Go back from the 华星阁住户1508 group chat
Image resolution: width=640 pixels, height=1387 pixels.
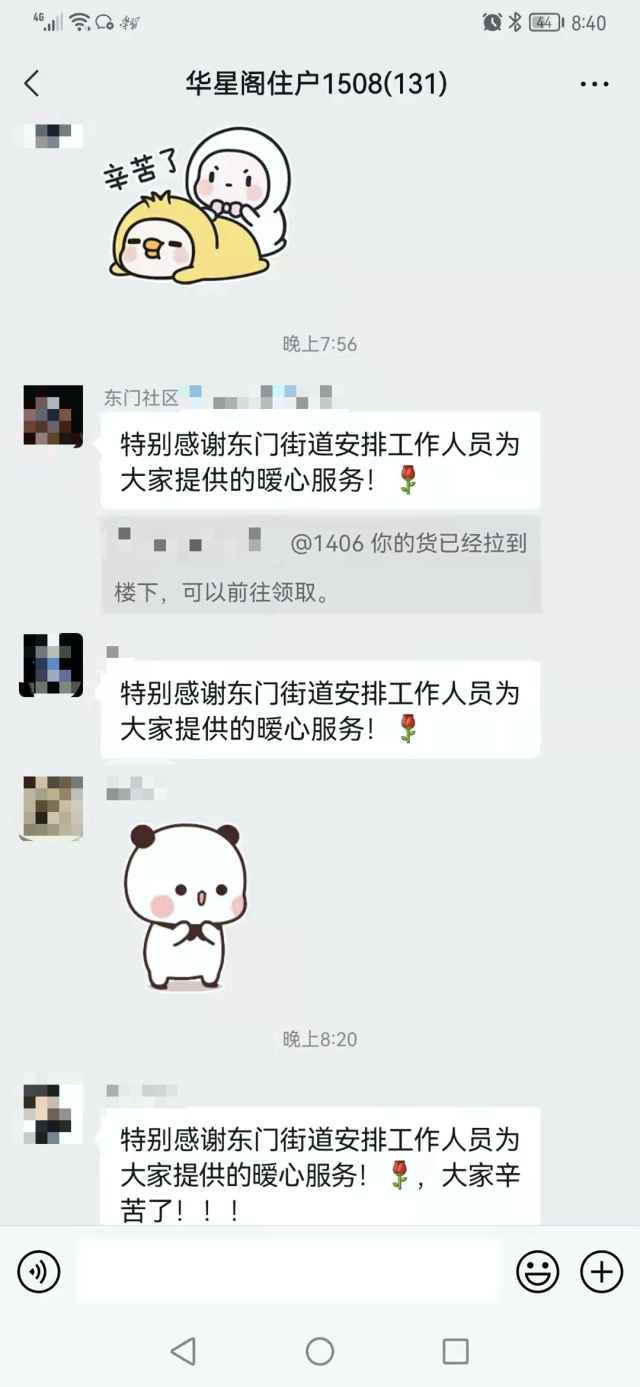[x=32, y=83]
